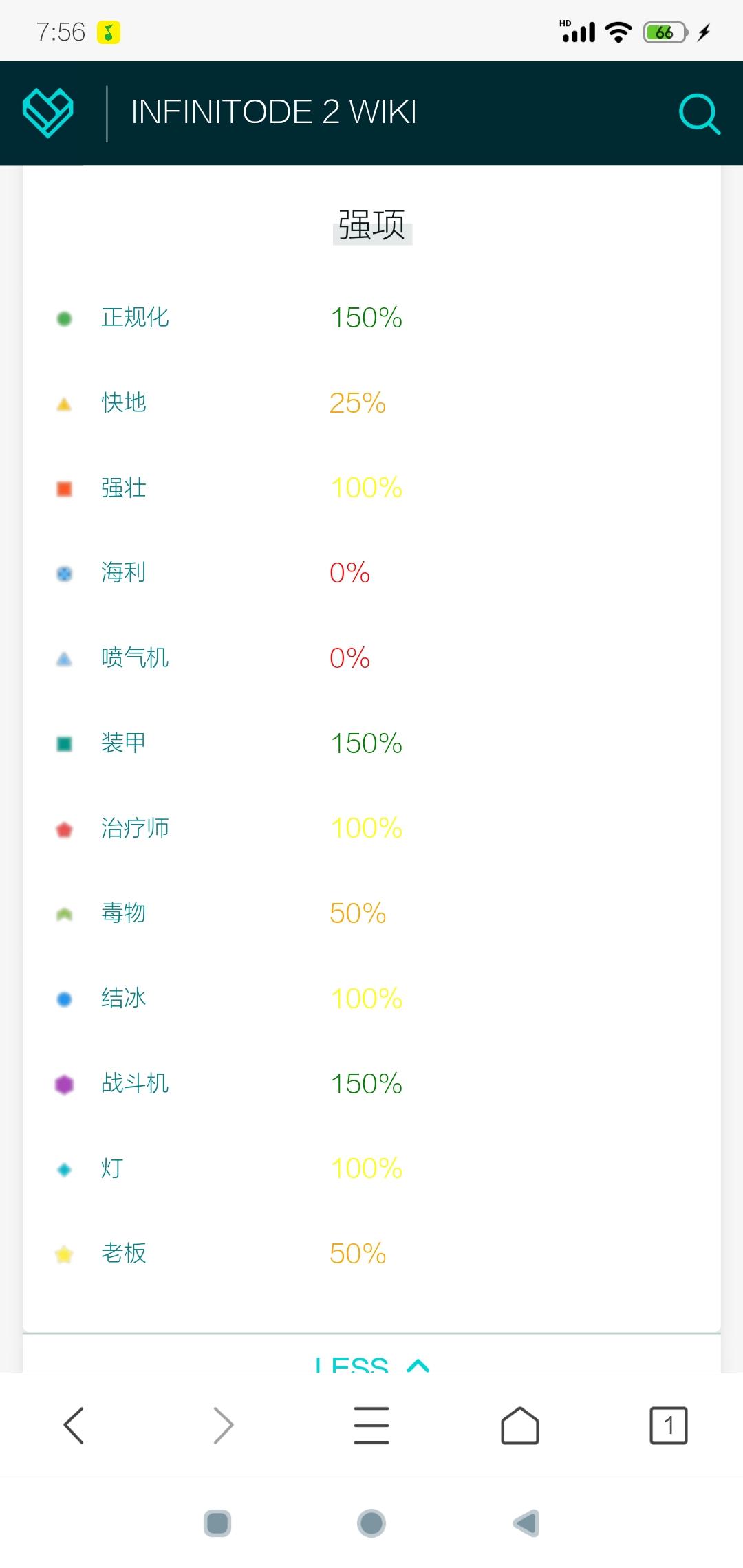
Task: Open the 装甲 enemy link
Action: pos(124,743)
